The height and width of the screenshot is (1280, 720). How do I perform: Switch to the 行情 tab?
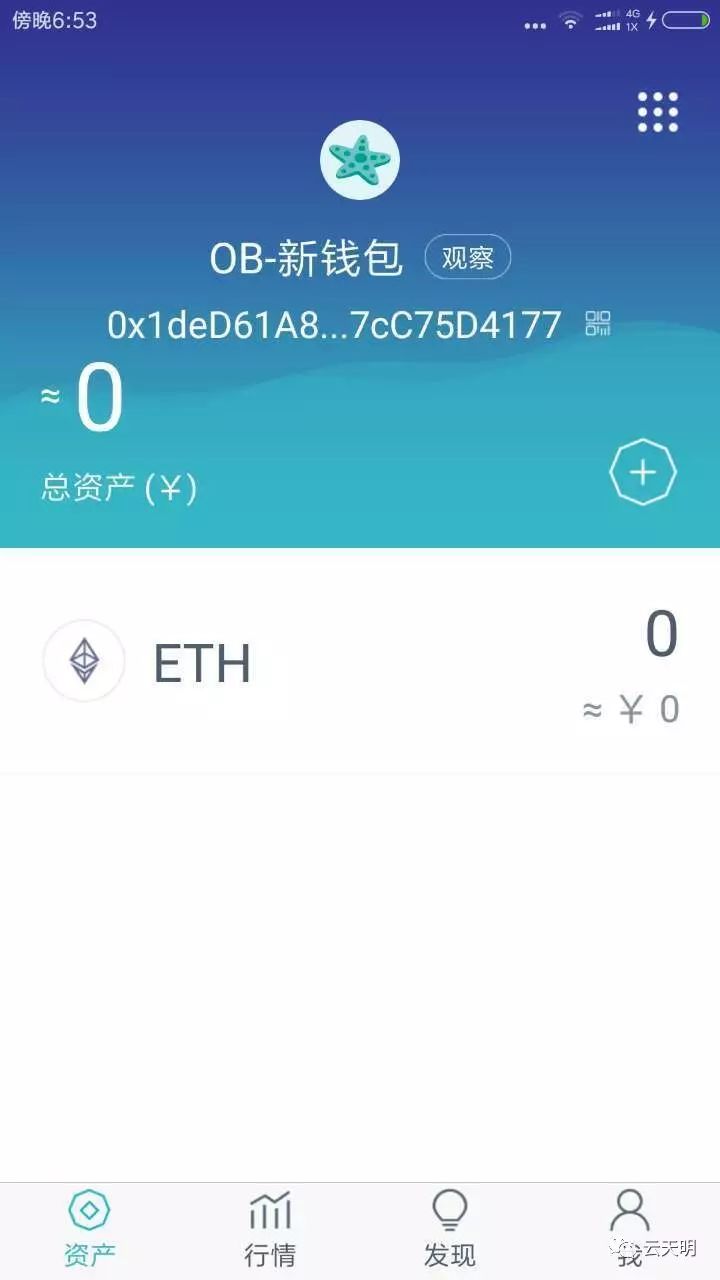270,1228
